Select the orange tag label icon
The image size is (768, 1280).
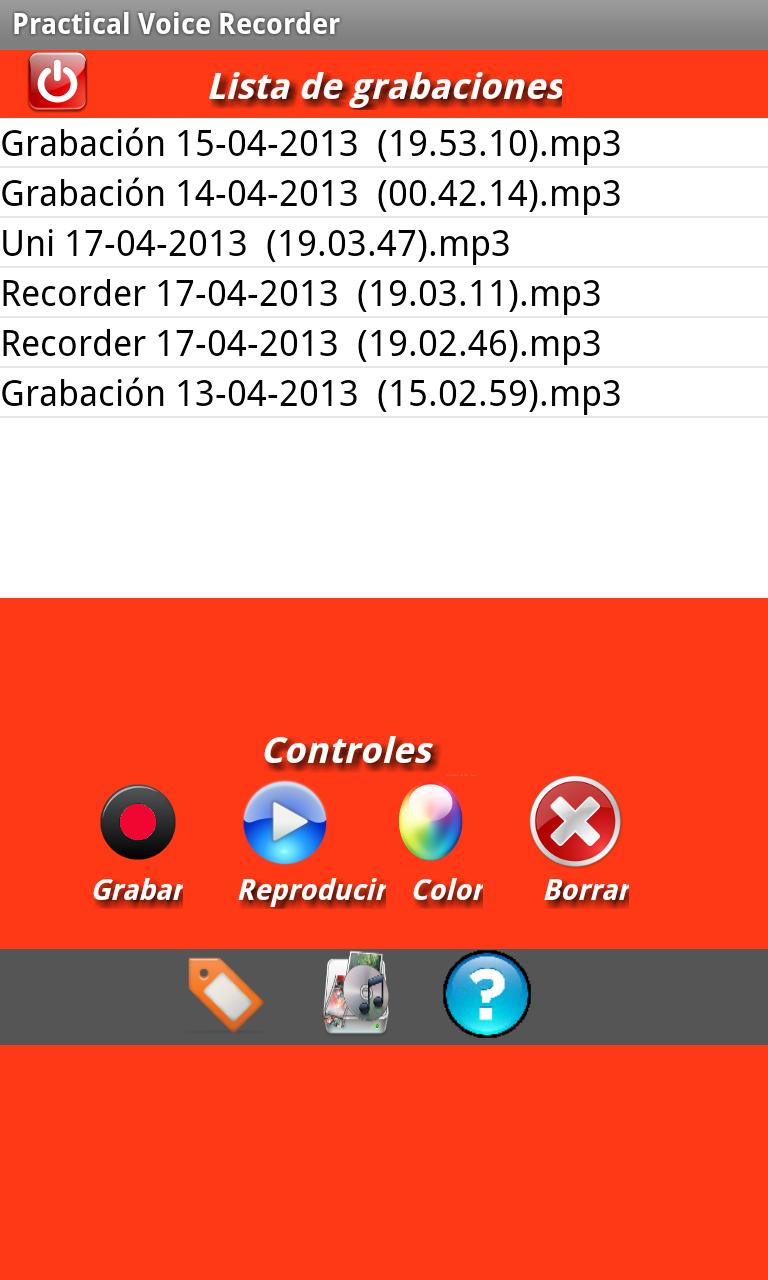222,995
